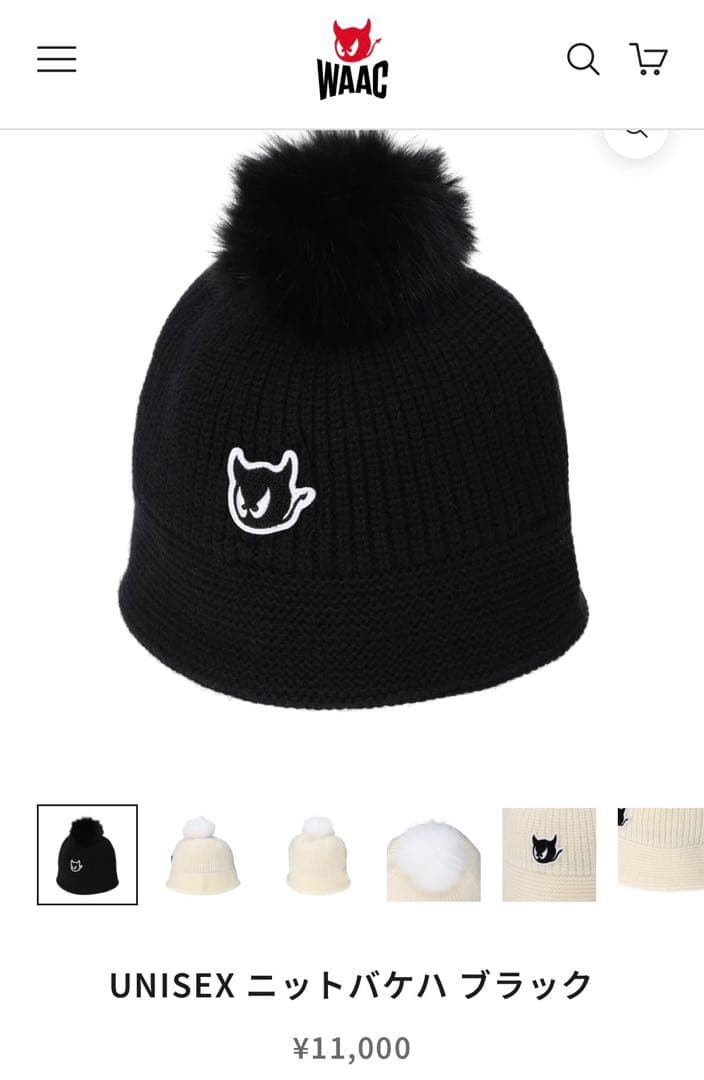This screenshot has width=704, height=1080.
Task: View the shopping cart
Action: click(x=648, y=59)
